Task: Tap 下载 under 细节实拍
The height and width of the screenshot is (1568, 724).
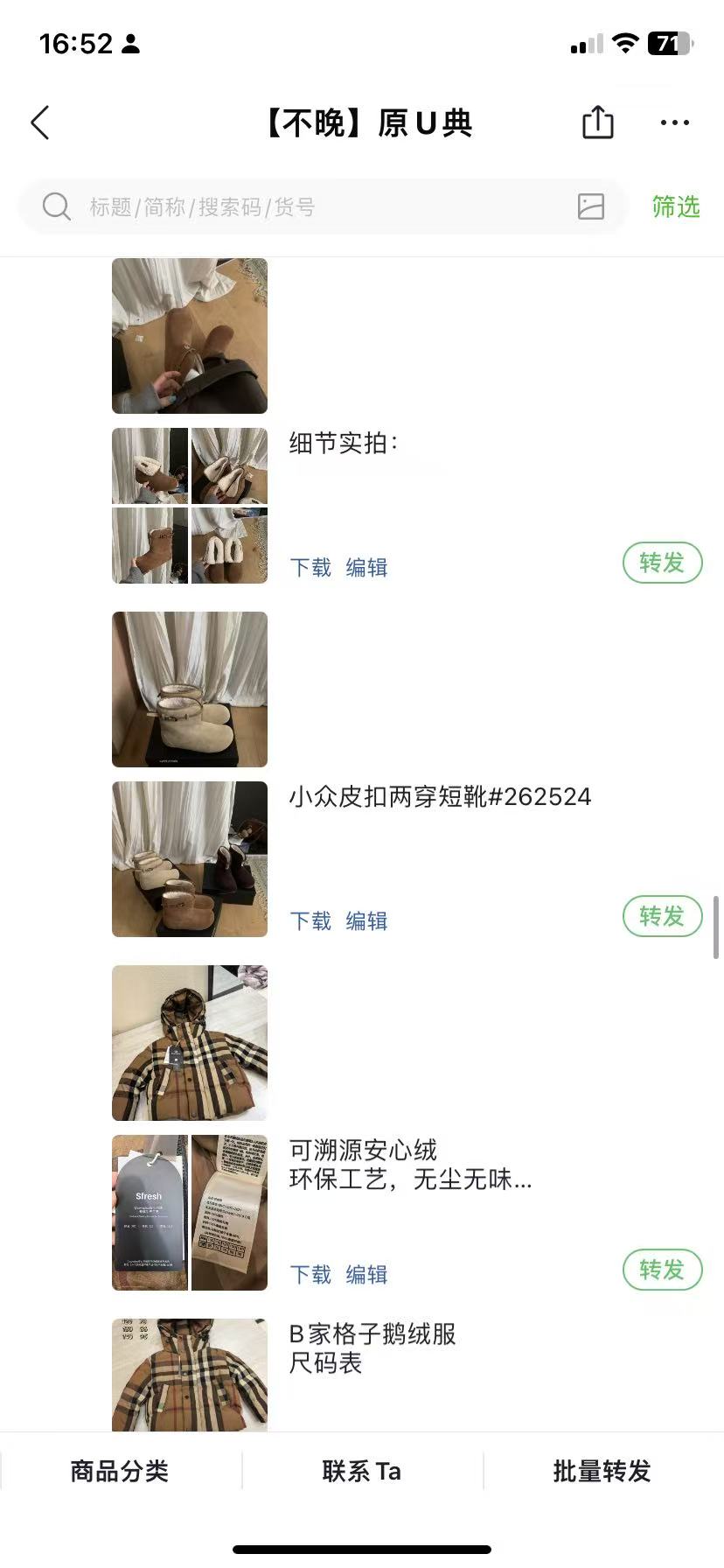Action: [x=310, y=568]
